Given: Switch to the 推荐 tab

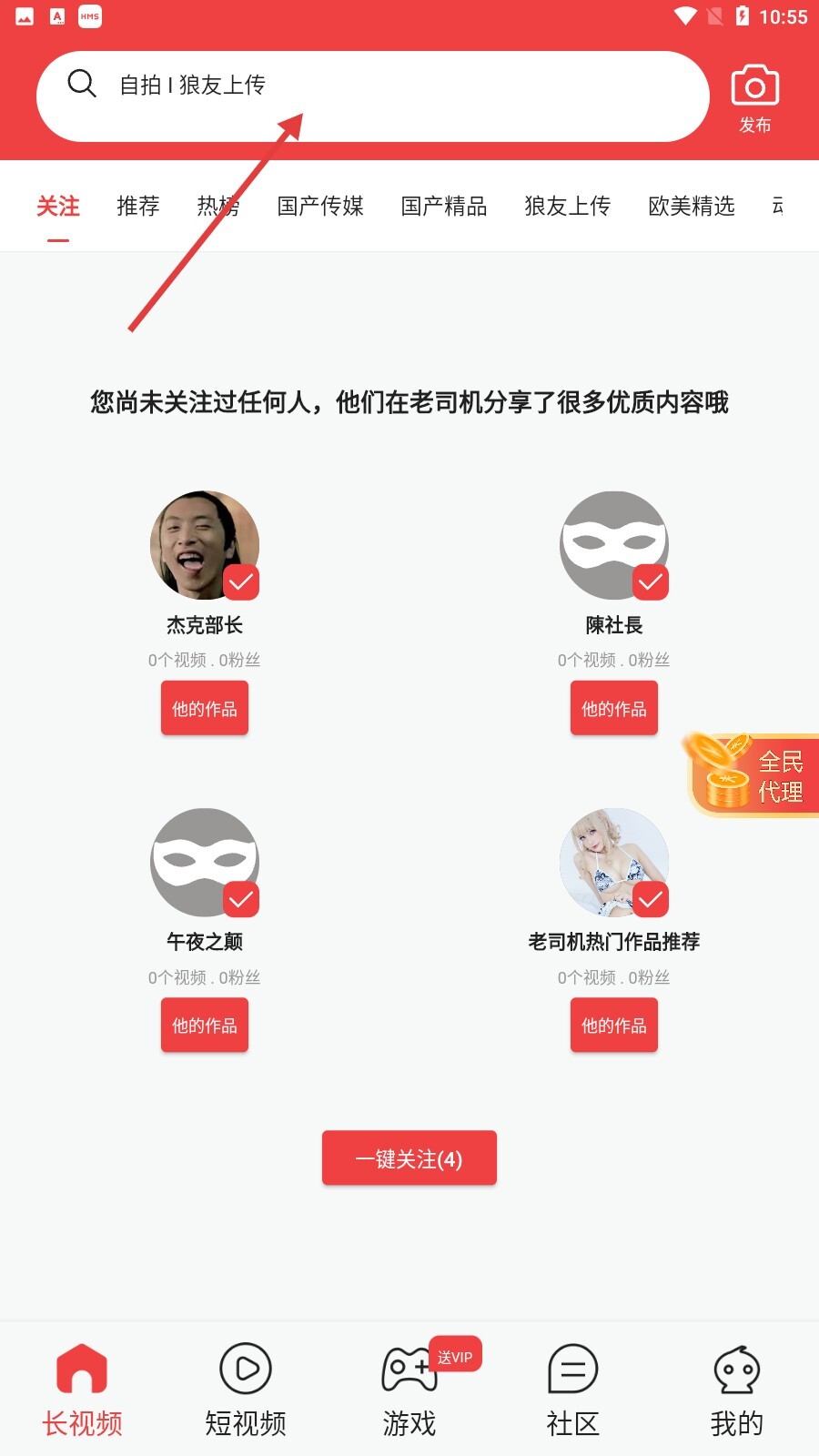Looking at the screenshot, I should point(138,207).
